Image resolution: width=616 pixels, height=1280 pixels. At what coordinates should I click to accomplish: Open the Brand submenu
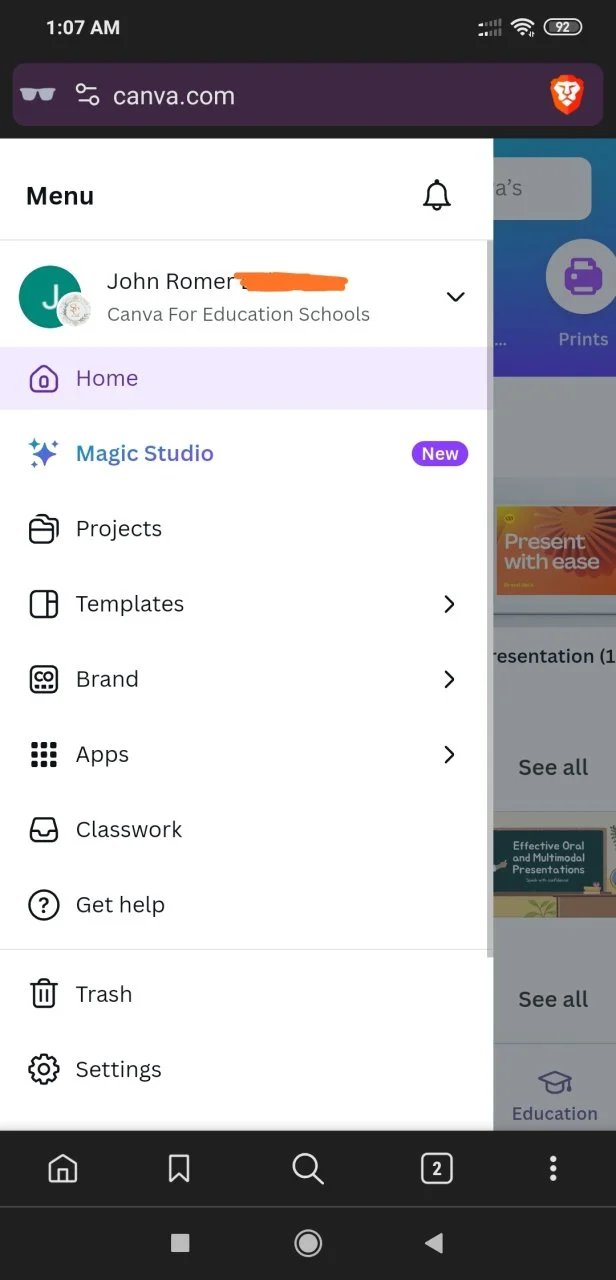(244, 679)
